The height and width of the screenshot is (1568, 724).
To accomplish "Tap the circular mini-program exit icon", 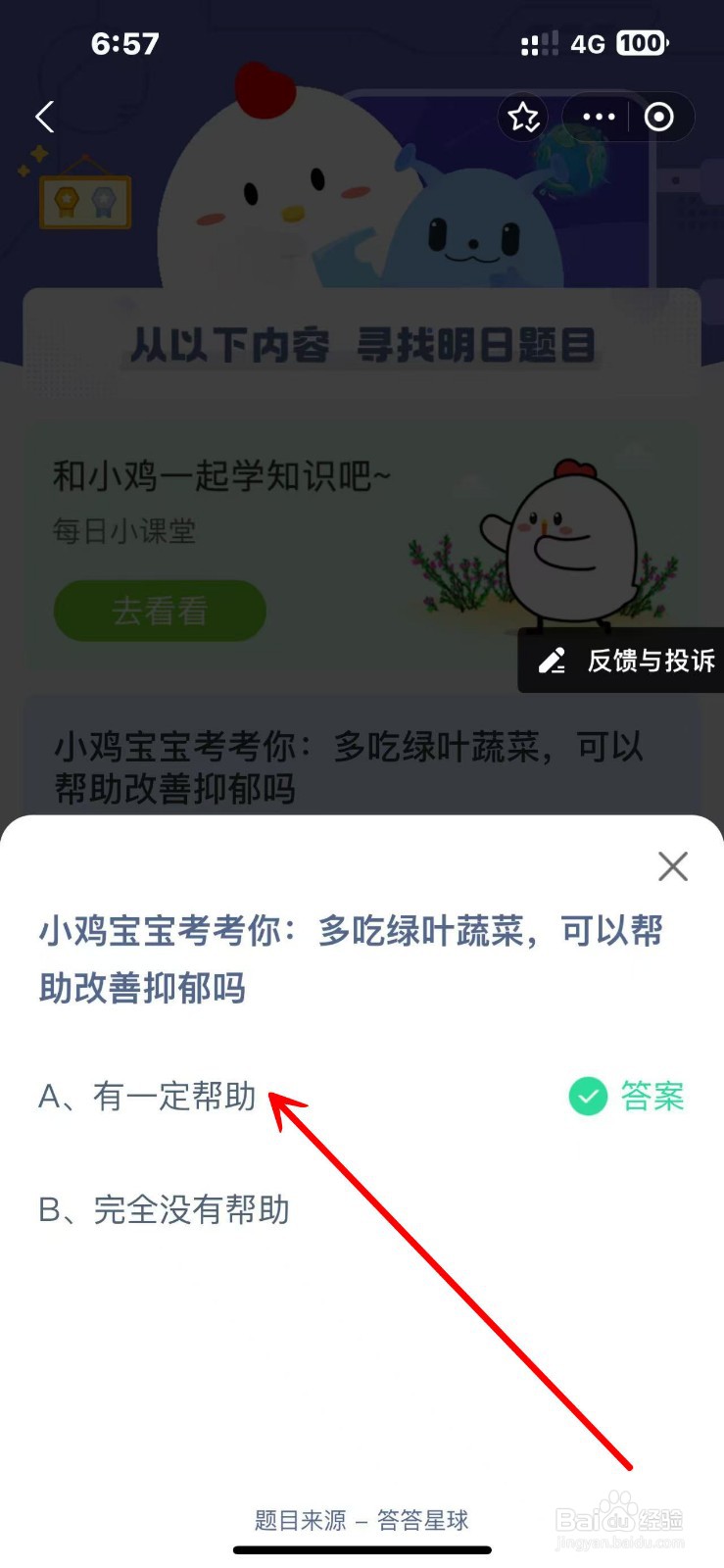I will (x=657, y=117).
